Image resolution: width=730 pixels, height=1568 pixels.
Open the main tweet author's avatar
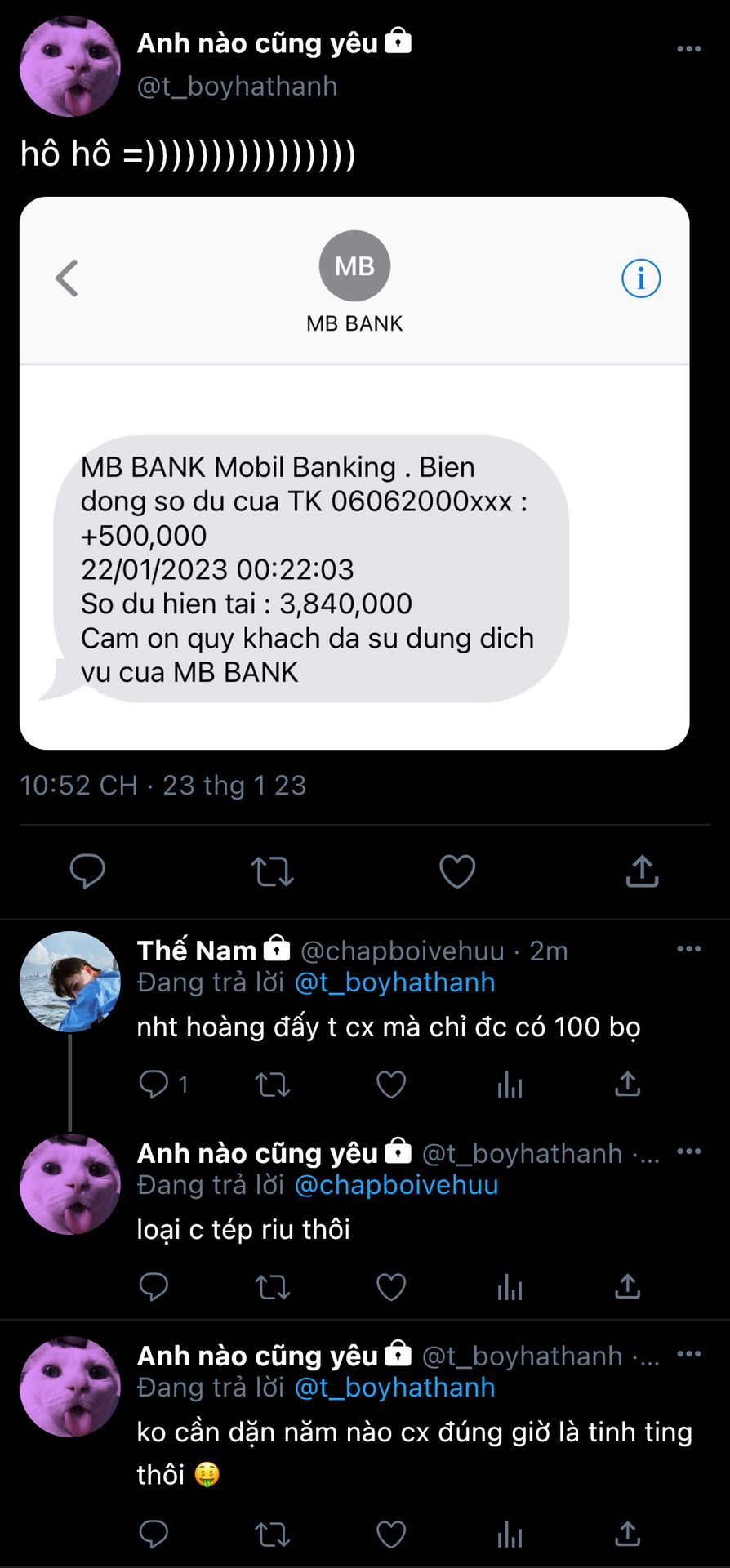click(70, 66)
